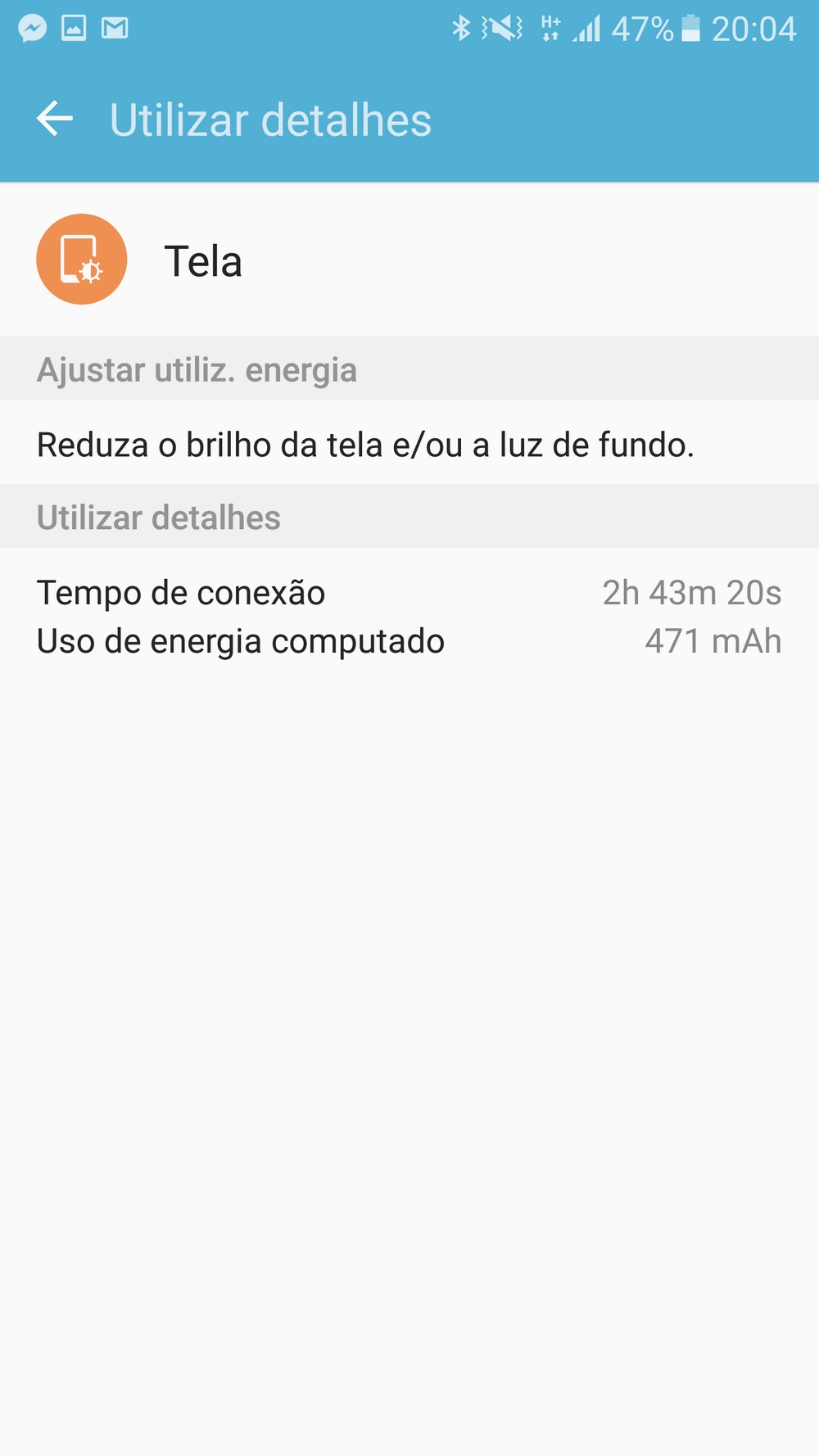
Task: Open the Reduza o brilho da tela option
Action: coord(365,445)
